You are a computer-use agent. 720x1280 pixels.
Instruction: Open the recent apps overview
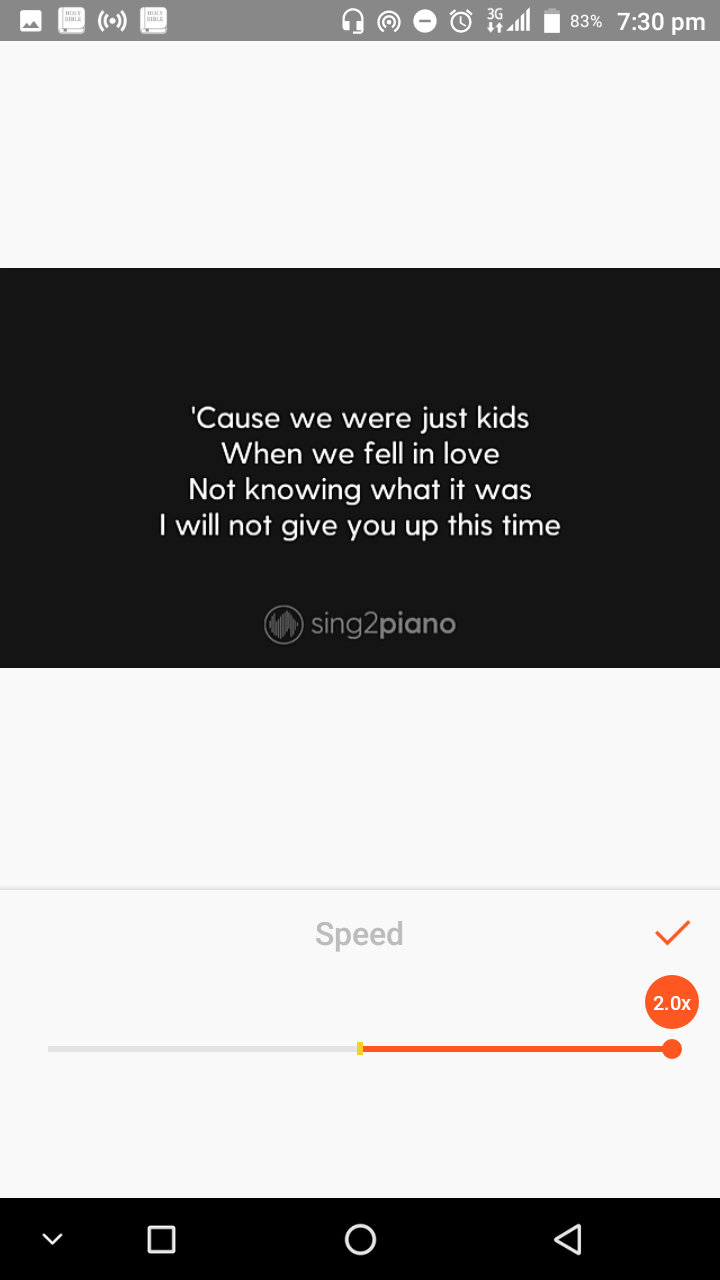click(x=161, y=1240)
